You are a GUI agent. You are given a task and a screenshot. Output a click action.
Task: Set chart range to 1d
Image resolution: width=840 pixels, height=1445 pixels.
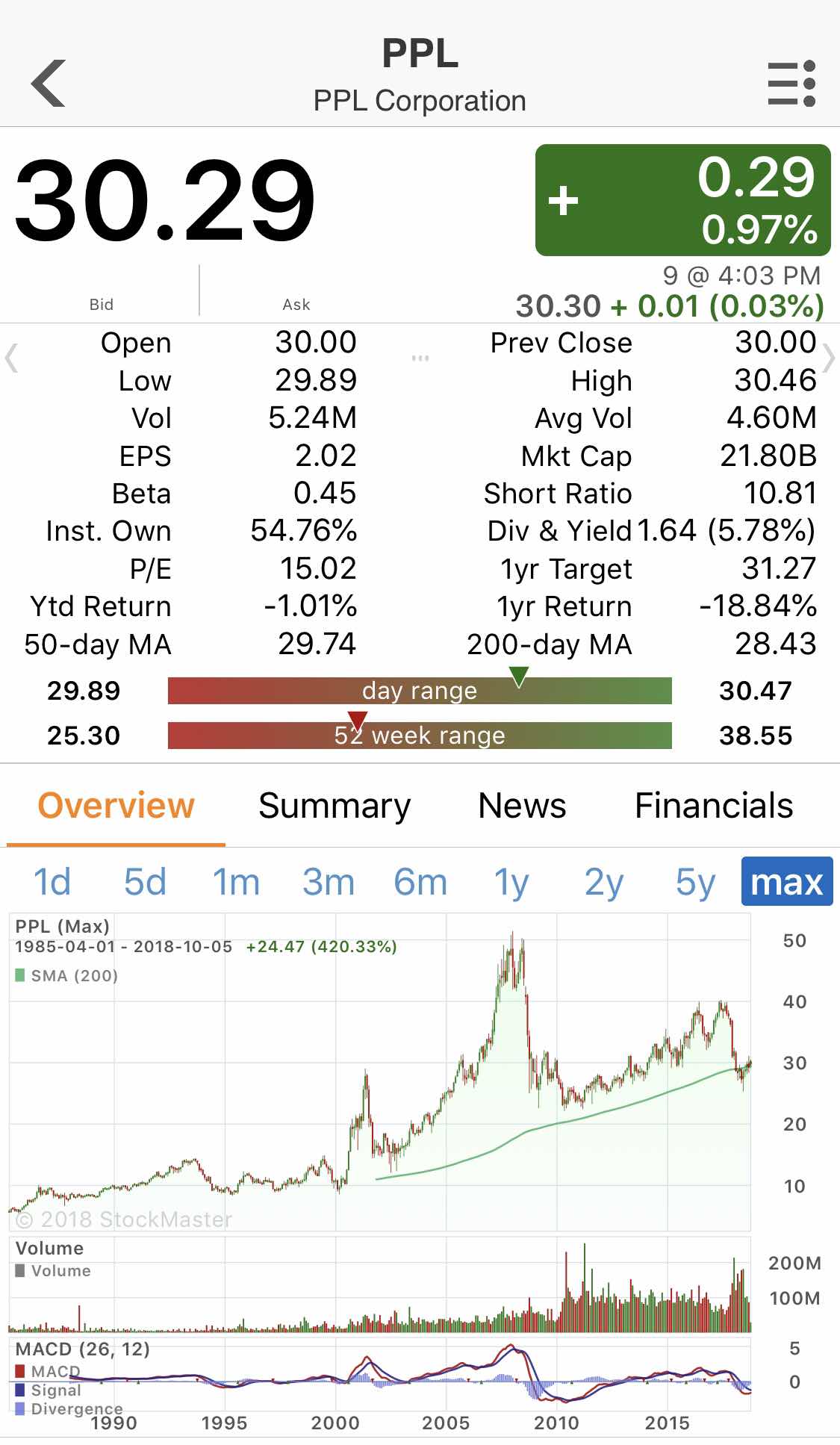pos(52,882)
